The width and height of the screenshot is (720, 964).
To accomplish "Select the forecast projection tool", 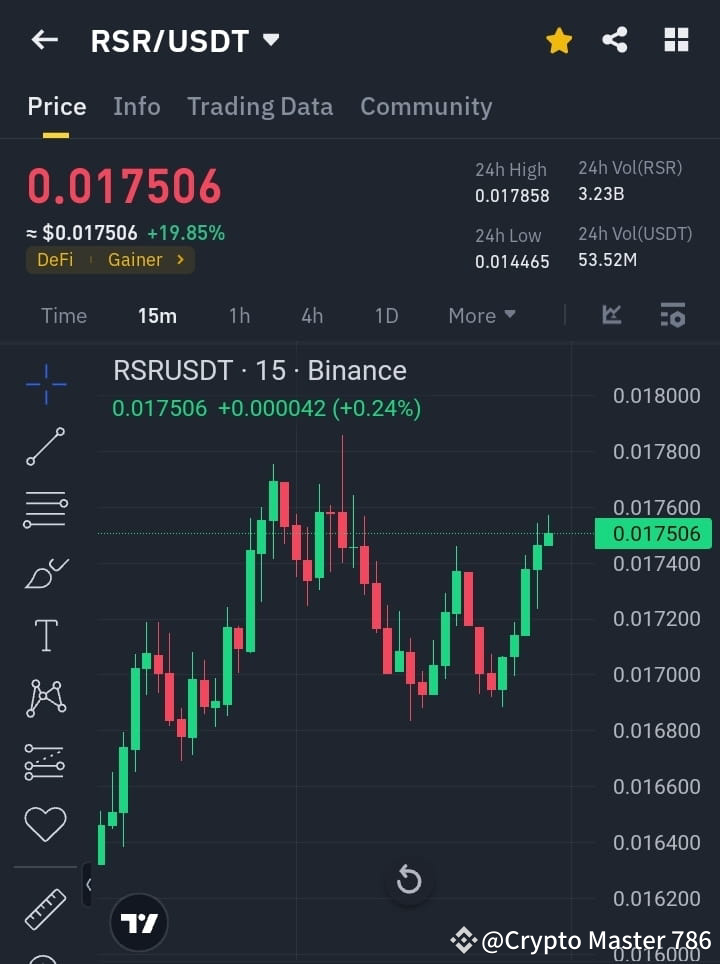I will tap(44, 760).
